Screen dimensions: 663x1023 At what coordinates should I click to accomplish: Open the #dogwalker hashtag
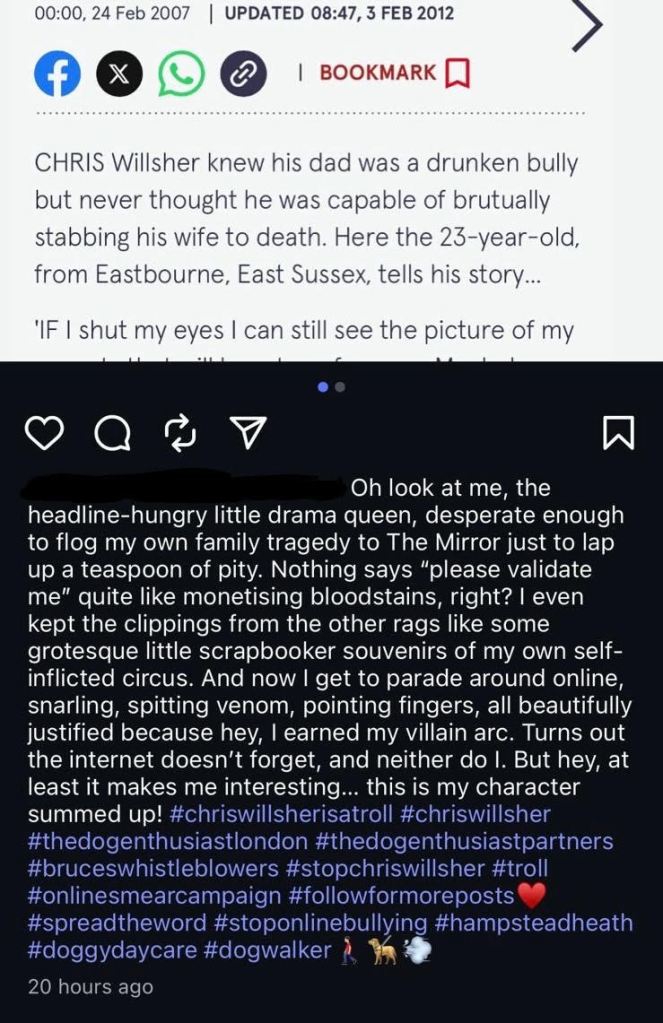click(267, 949)
